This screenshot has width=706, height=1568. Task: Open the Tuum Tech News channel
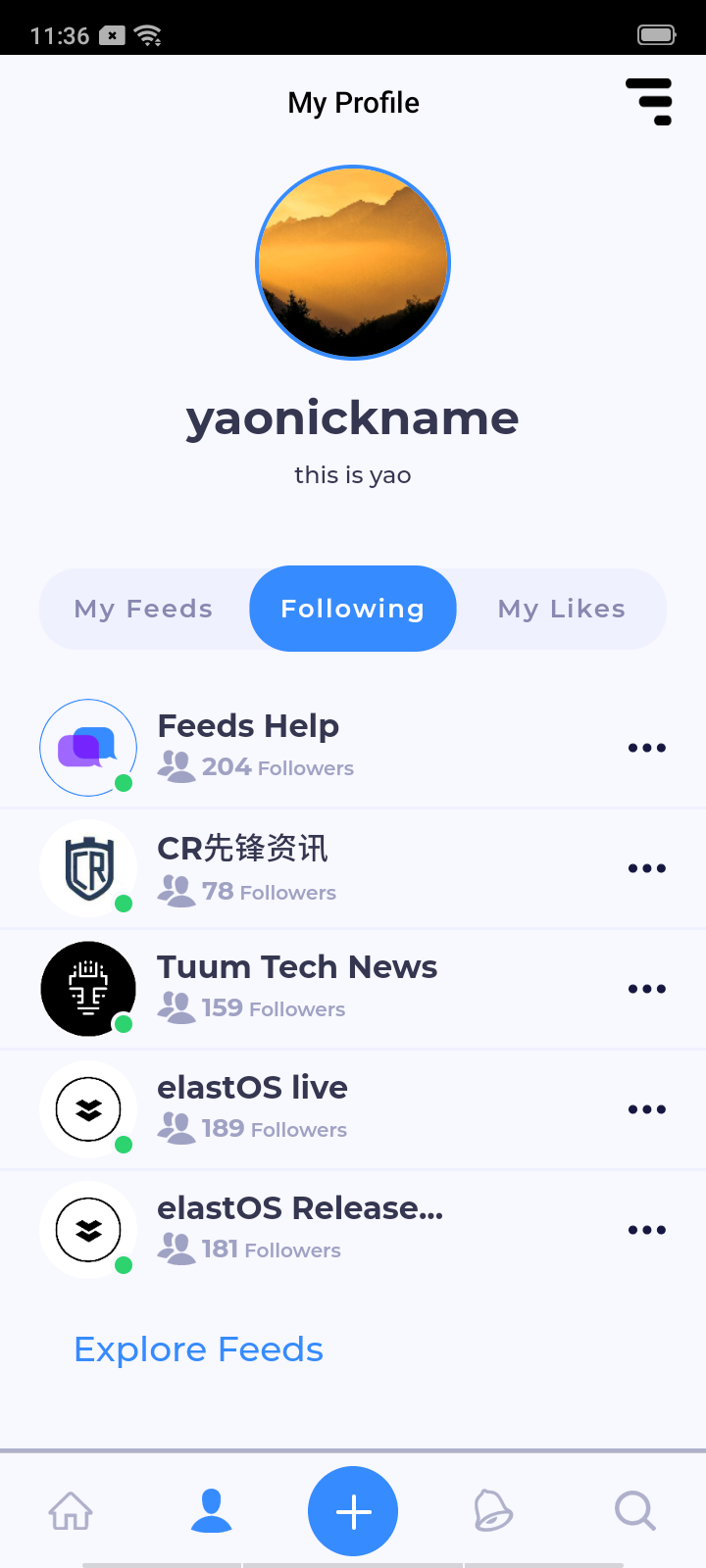pos(297,967)
